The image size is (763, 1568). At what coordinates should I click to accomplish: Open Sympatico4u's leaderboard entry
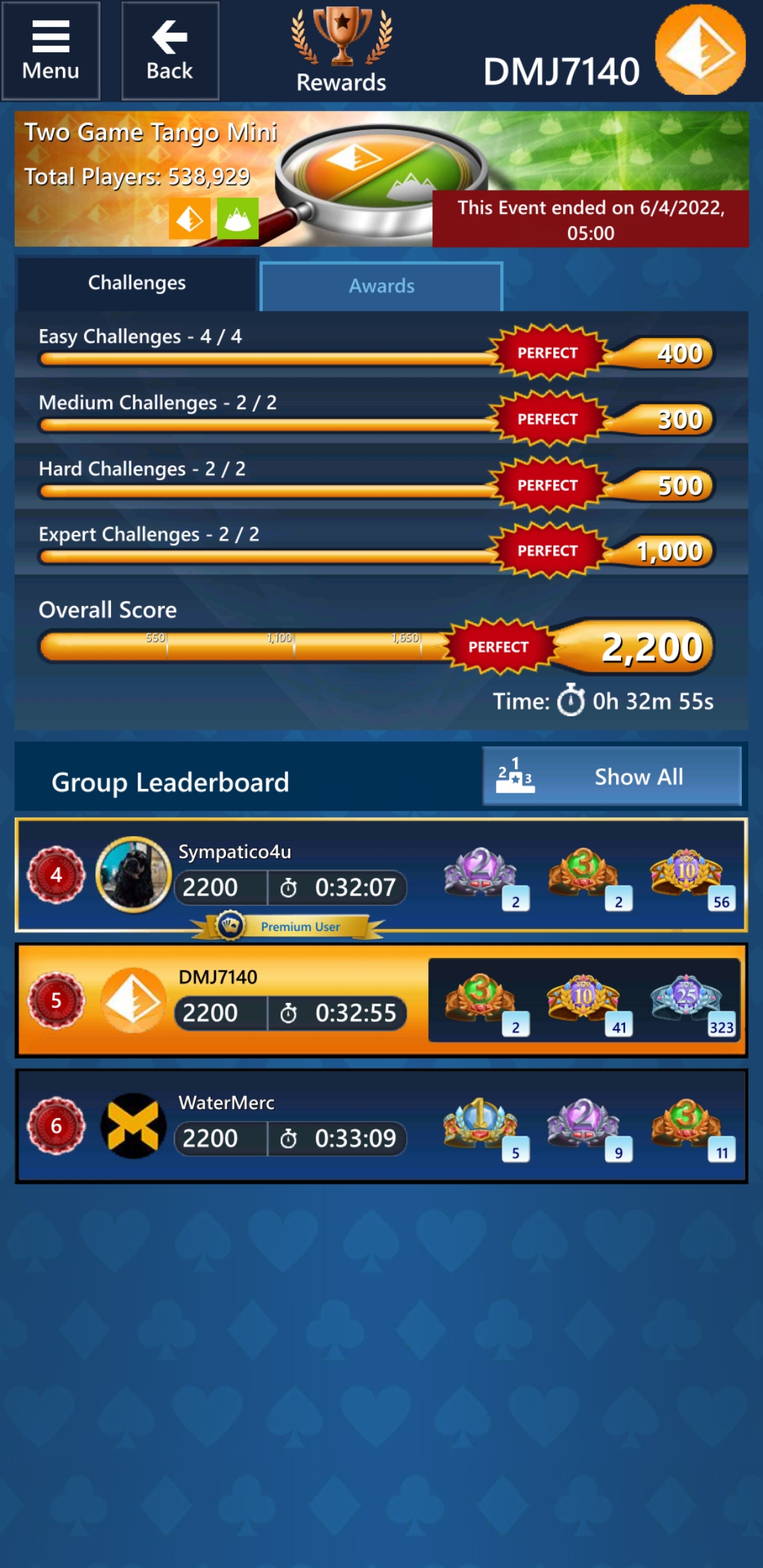[x=381, y=875]
